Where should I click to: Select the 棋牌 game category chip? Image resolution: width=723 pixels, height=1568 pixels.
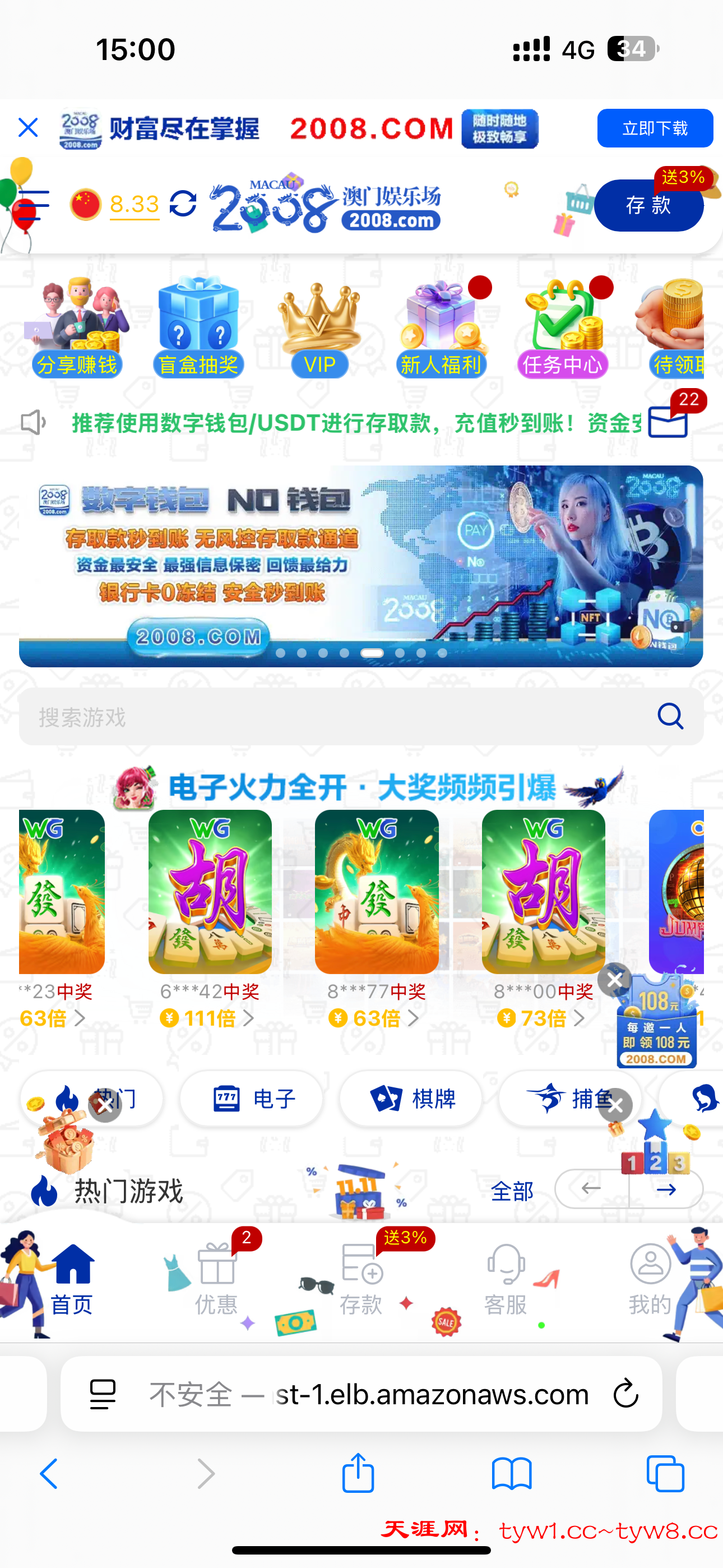411,1099
